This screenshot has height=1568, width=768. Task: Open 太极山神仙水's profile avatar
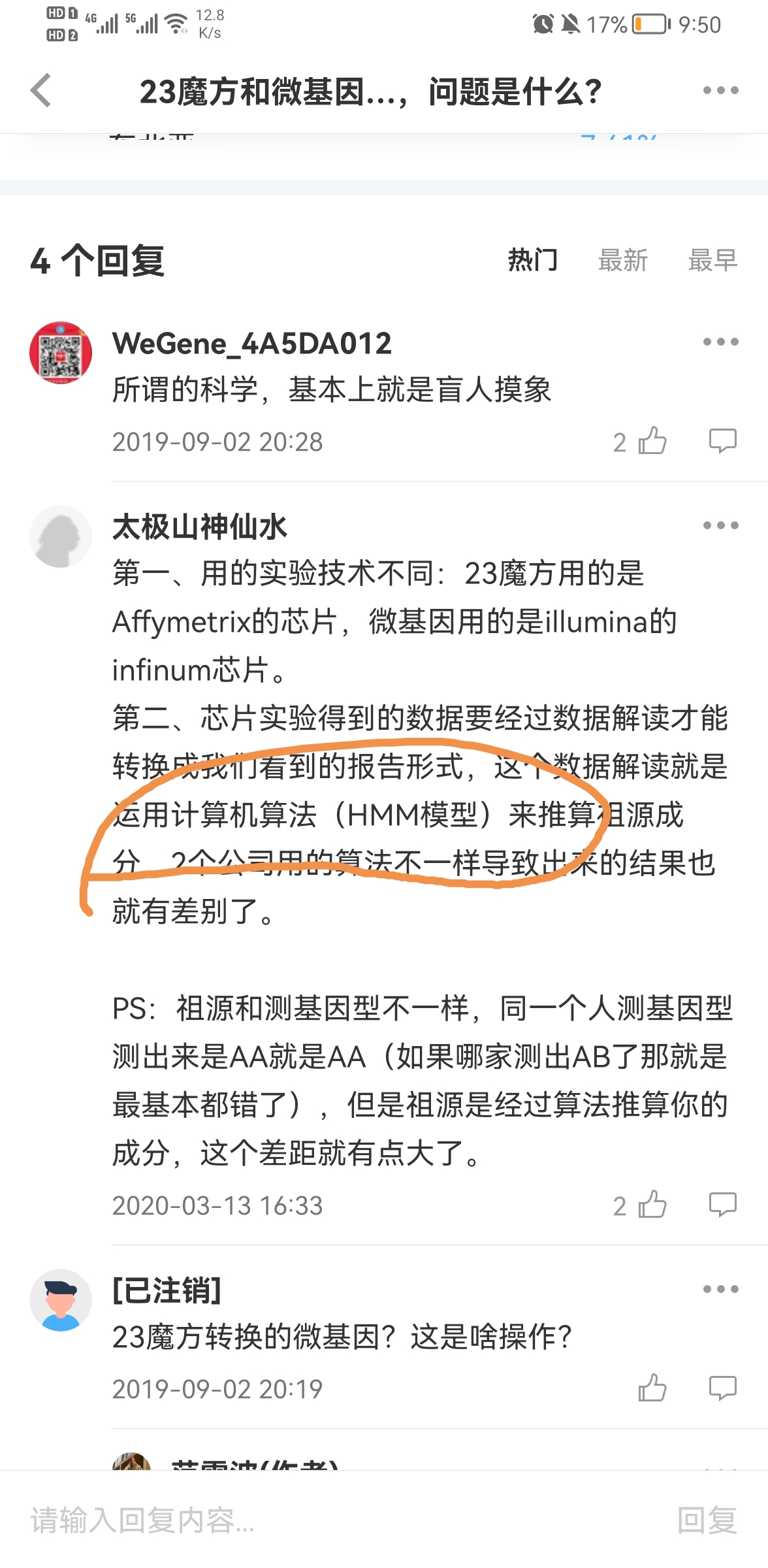tap(61, 536)
